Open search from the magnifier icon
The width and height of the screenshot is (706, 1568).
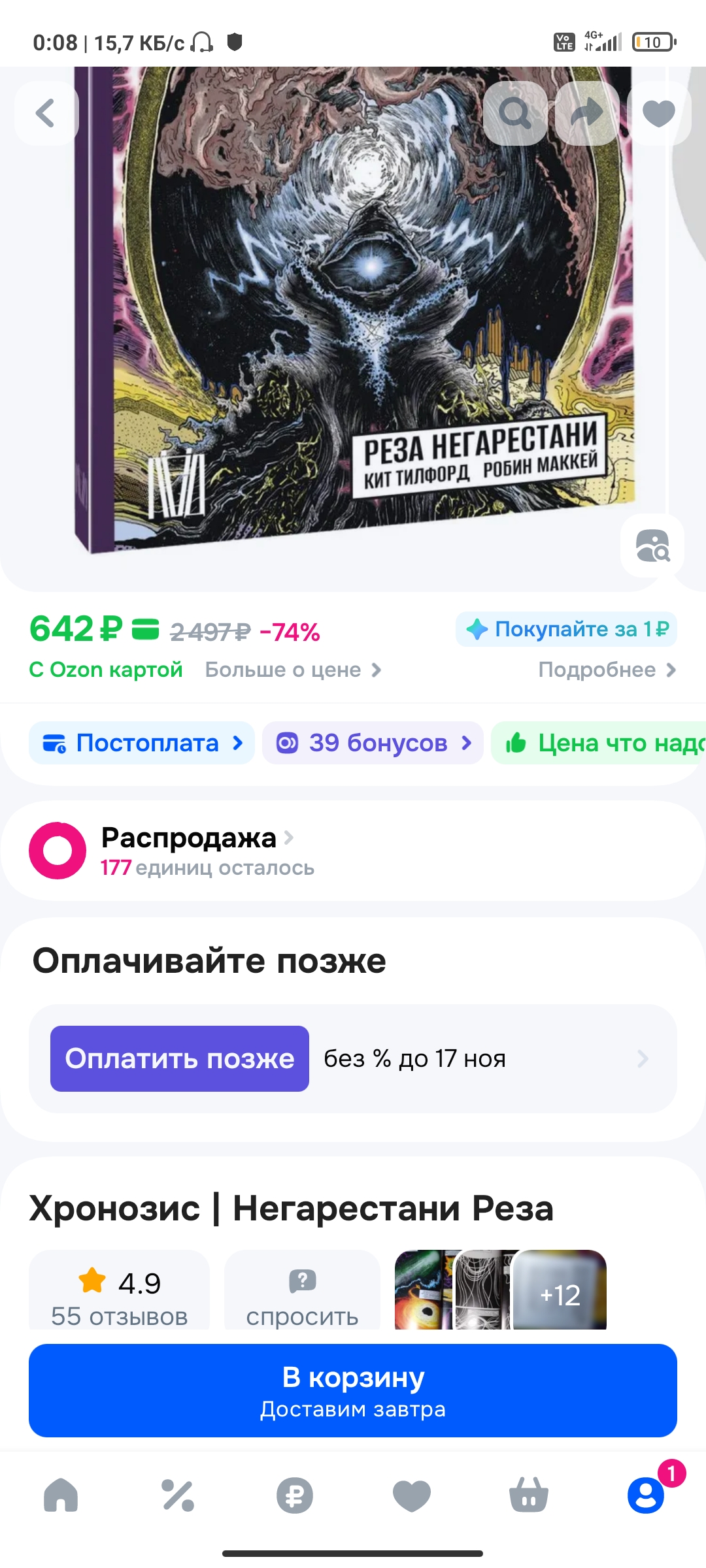click(x=515, y=113)
